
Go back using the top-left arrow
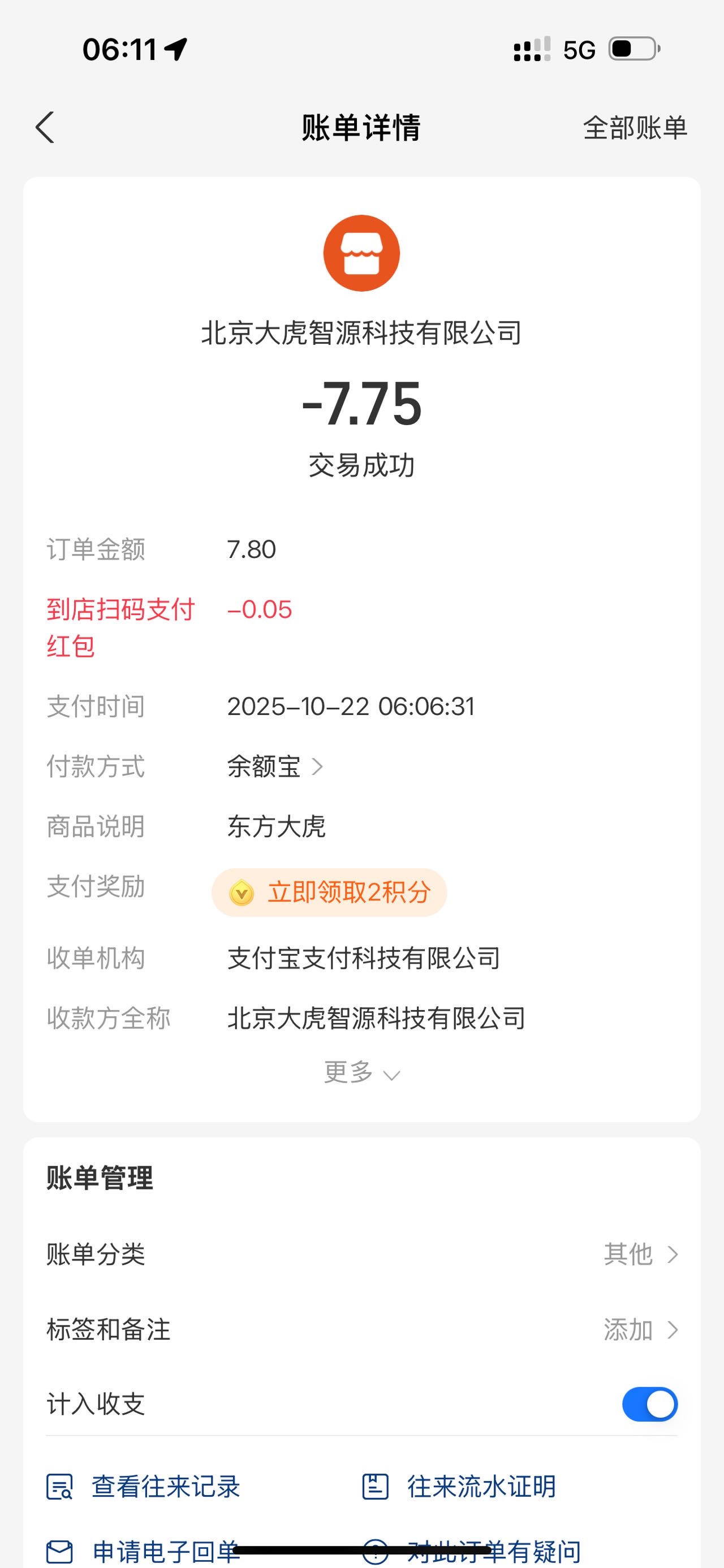[x=45, y=128]
